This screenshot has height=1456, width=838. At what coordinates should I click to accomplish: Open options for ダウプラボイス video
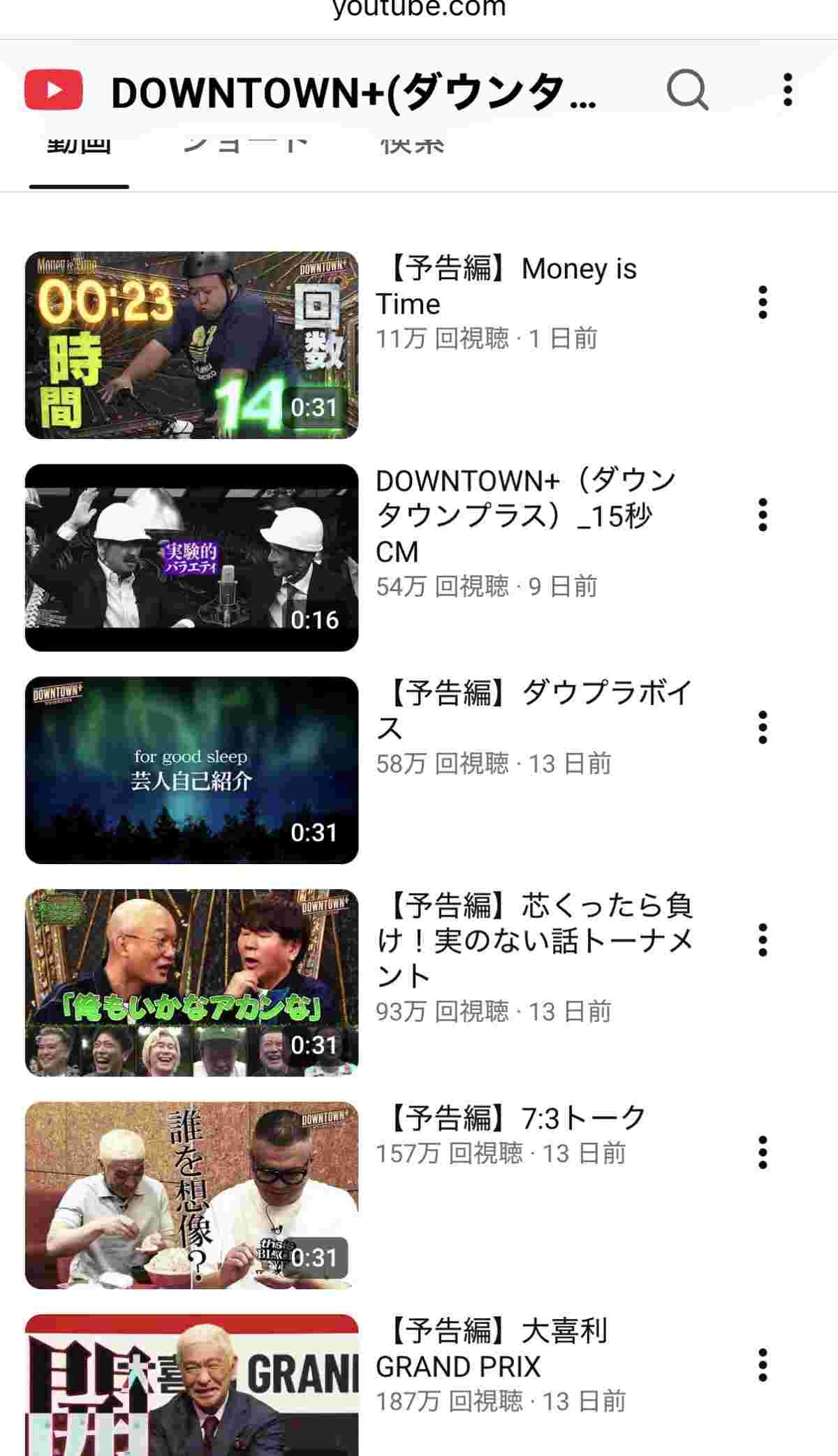(763, 727)
